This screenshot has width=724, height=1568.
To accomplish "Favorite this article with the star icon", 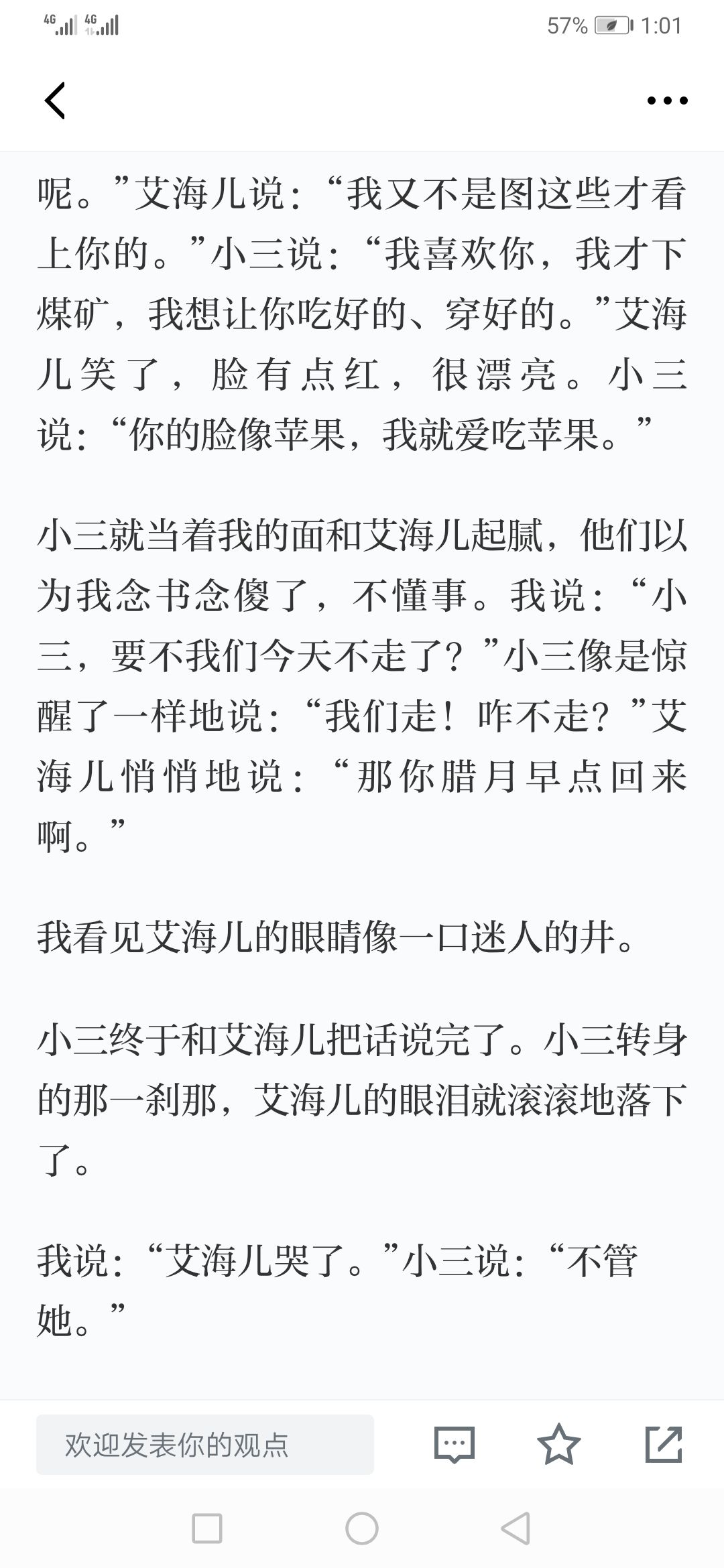I will [x=558, y=1444].
